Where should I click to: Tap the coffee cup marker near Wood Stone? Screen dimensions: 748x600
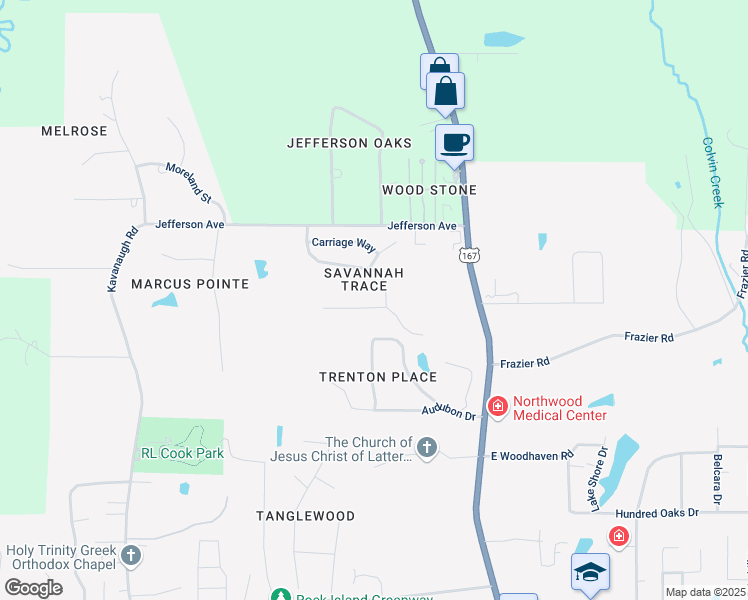click(454, 142)
